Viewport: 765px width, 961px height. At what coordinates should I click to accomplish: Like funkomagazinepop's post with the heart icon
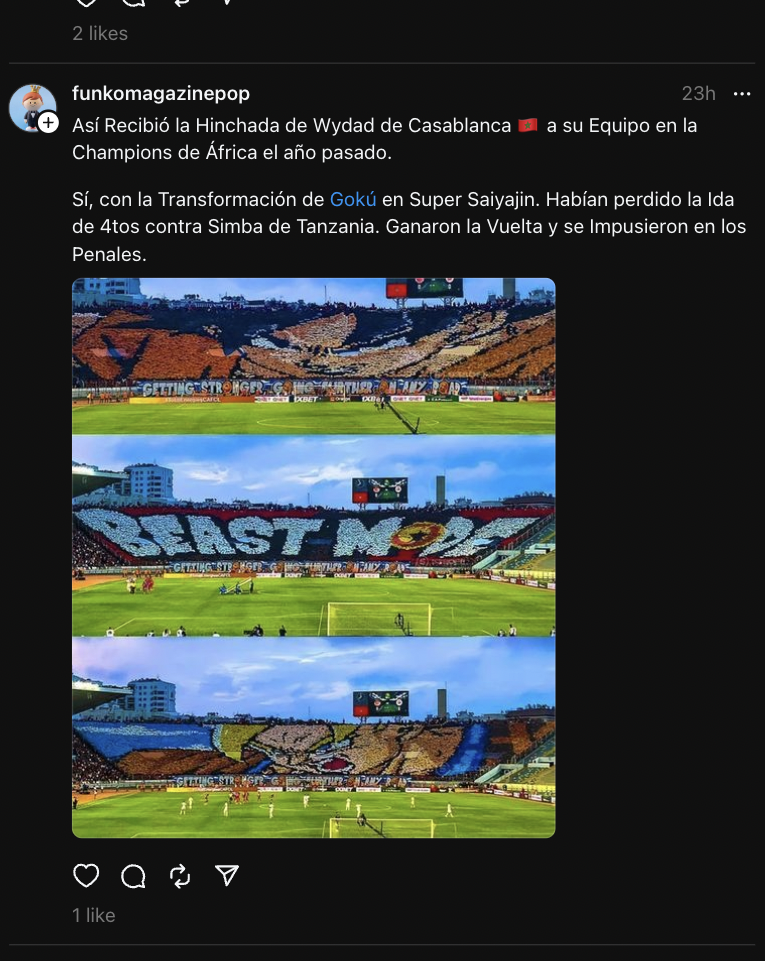click(x=87, y=876)
